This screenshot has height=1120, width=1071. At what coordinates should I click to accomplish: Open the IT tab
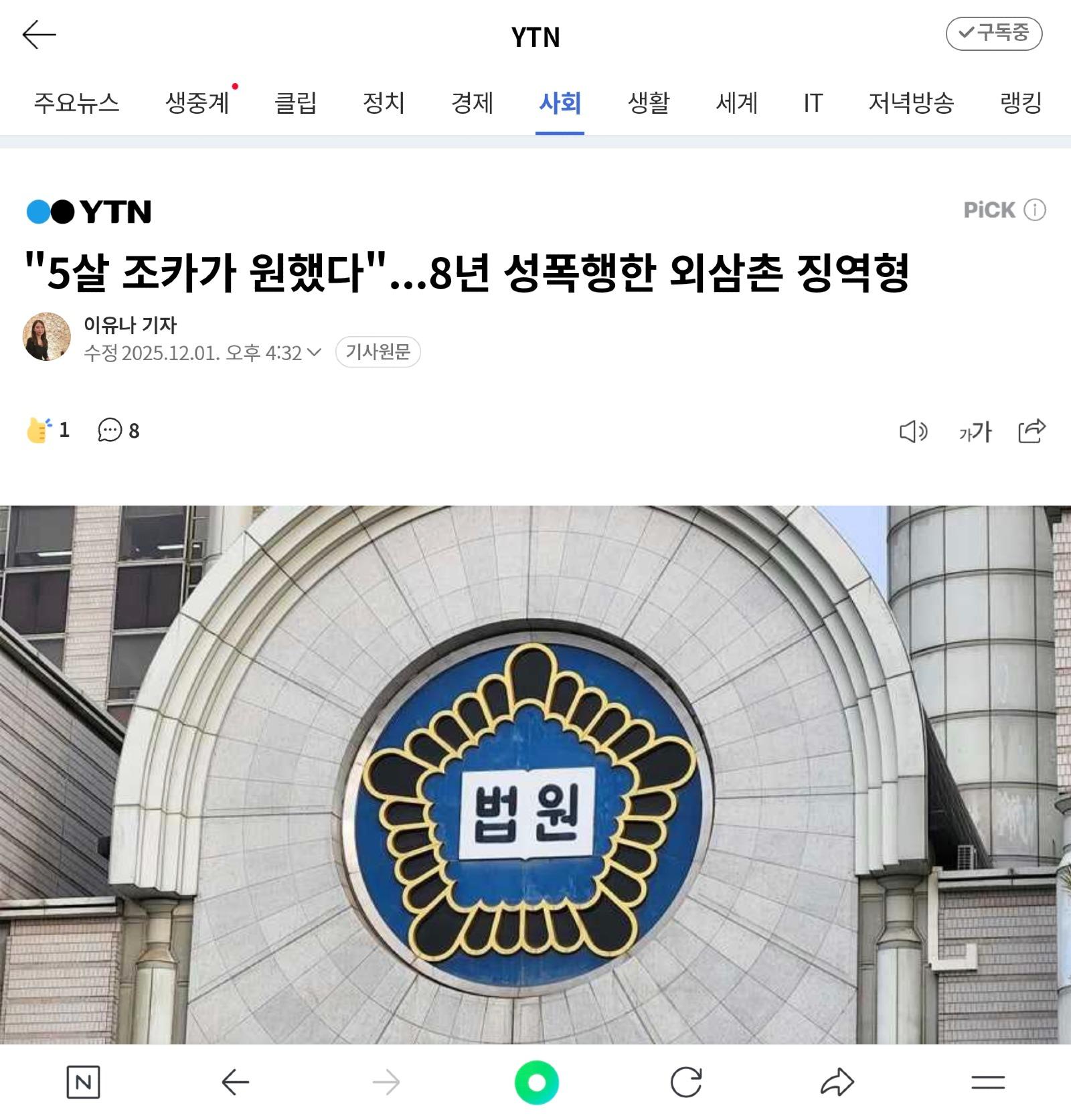[813, 103]
